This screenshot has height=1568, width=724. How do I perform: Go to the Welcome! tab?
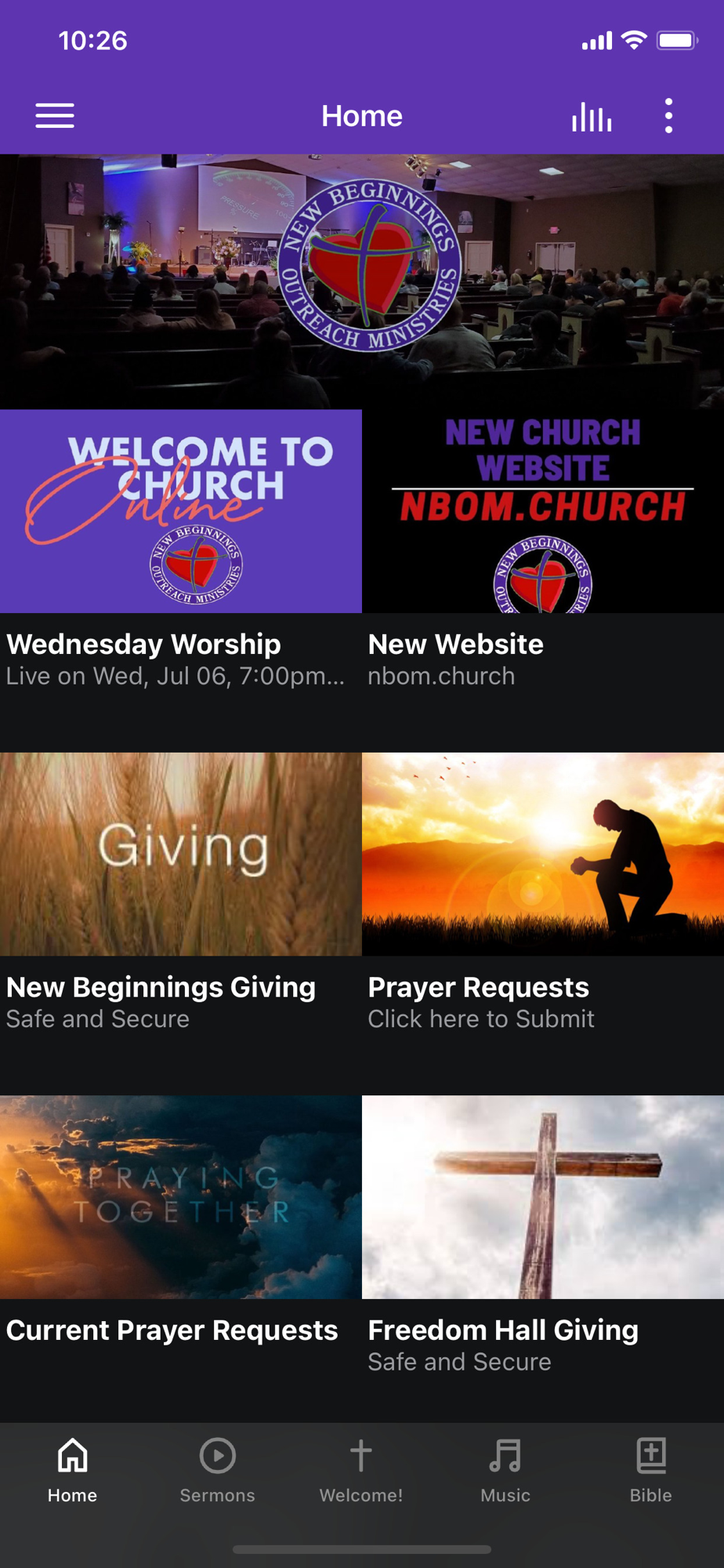pos(361,1470)
